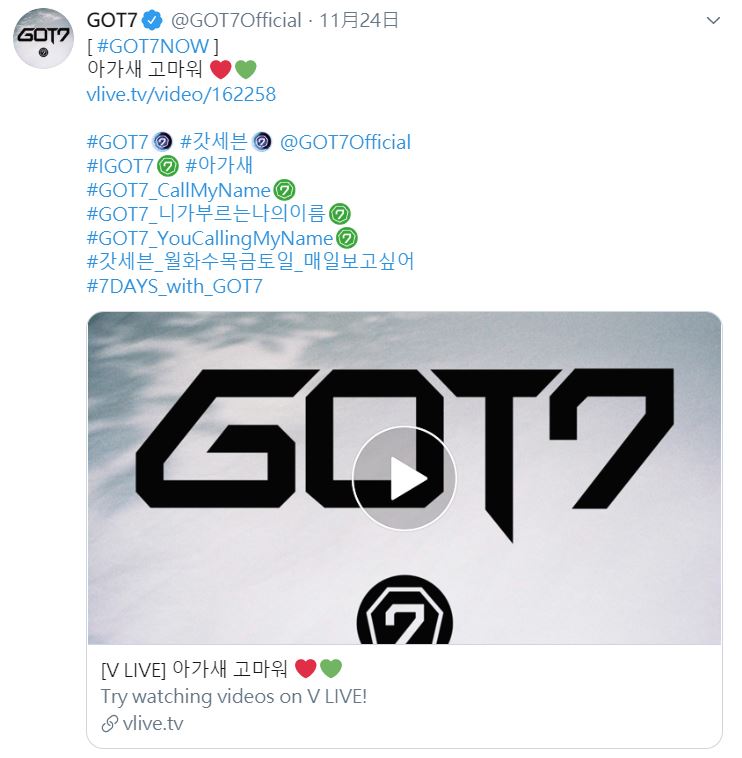Image resolution: width=742 pixels, height=758 pixels.
Task: Open the #GOT7_니가부르는나의이름 hashtag
Action: click(x=206, y=214)
